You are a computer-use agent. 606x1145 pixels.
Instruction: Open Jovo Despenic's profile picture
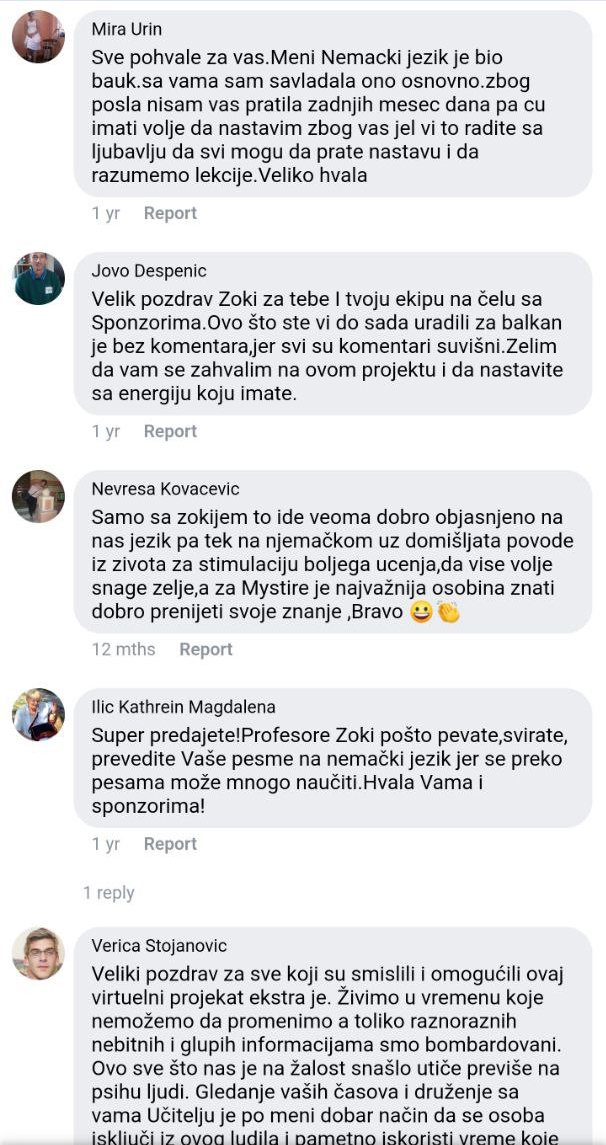[x=38, y=278]
